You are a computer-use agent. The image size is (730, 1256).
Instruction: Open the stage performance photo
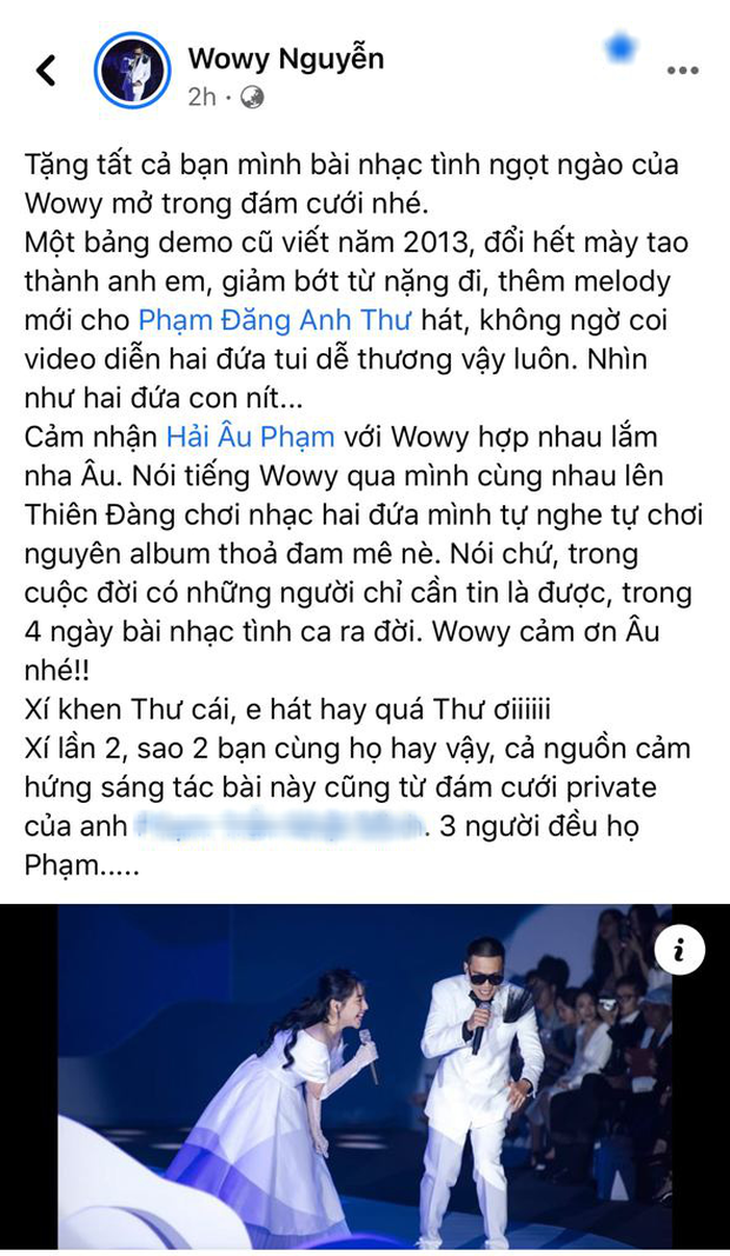(364, 1080)
